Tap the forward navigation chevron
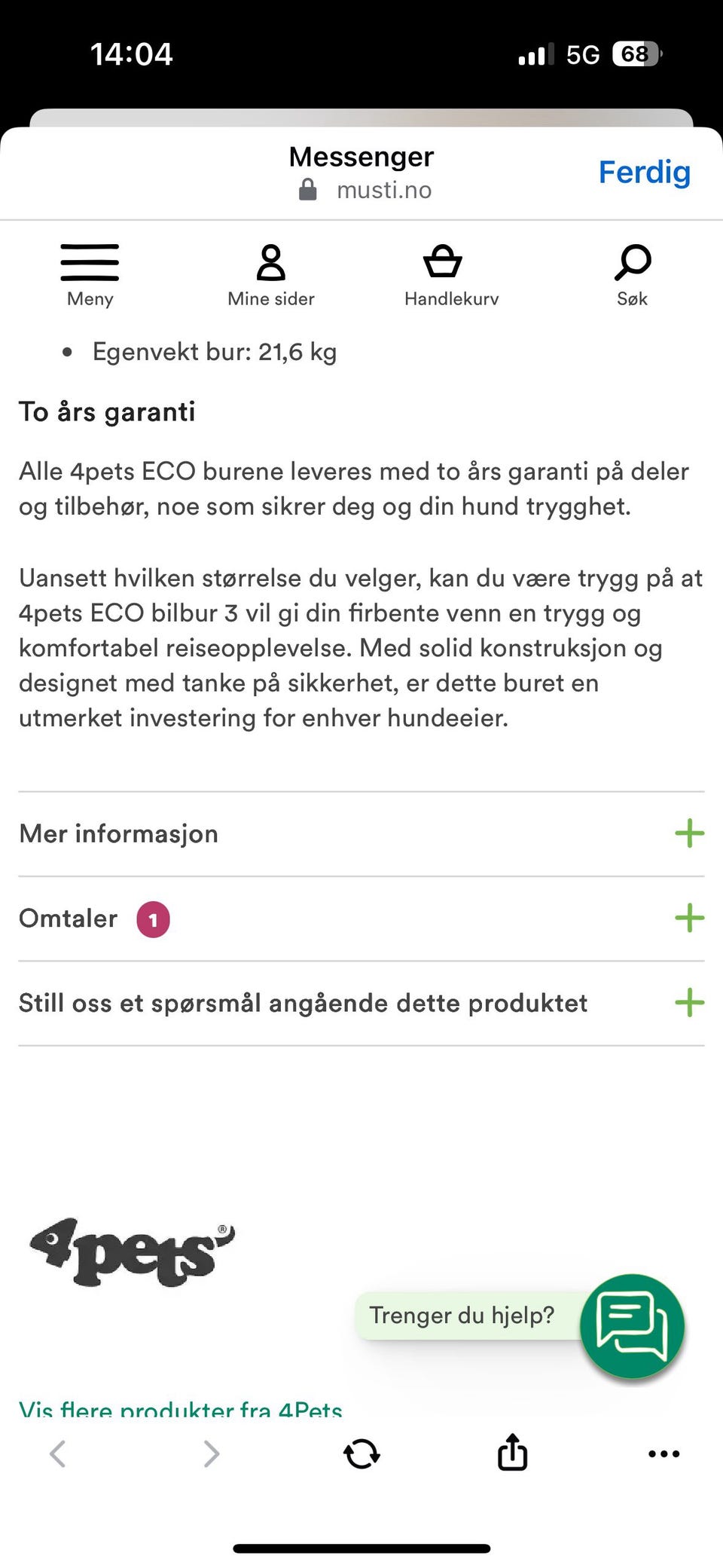The width and height of the screenshot is (723, 1568). [x=209, y=1453]
